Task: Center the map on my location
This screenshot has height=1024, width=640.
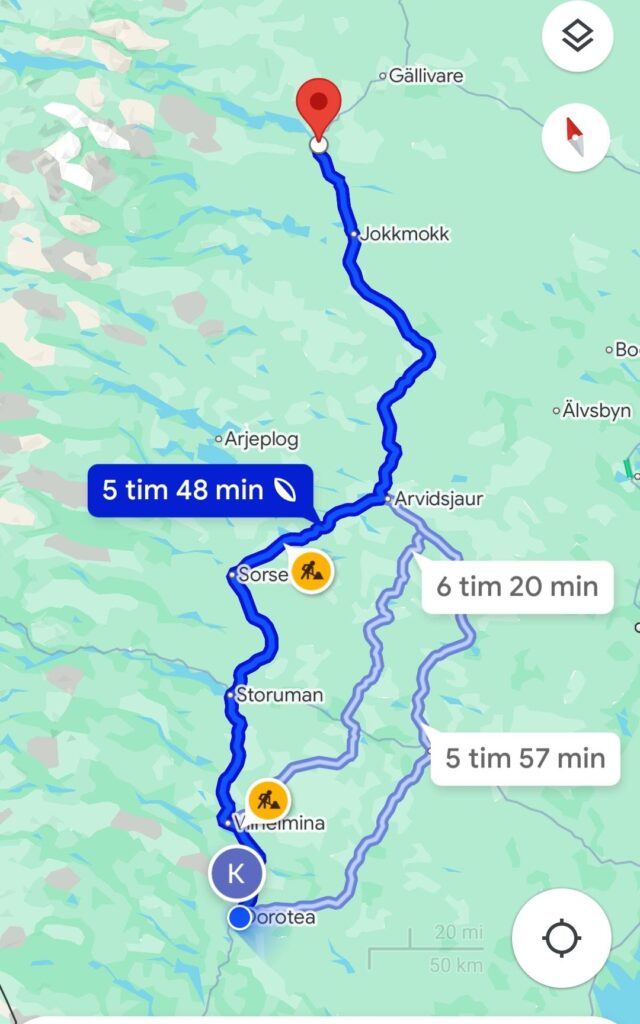Action: point(561,938)
